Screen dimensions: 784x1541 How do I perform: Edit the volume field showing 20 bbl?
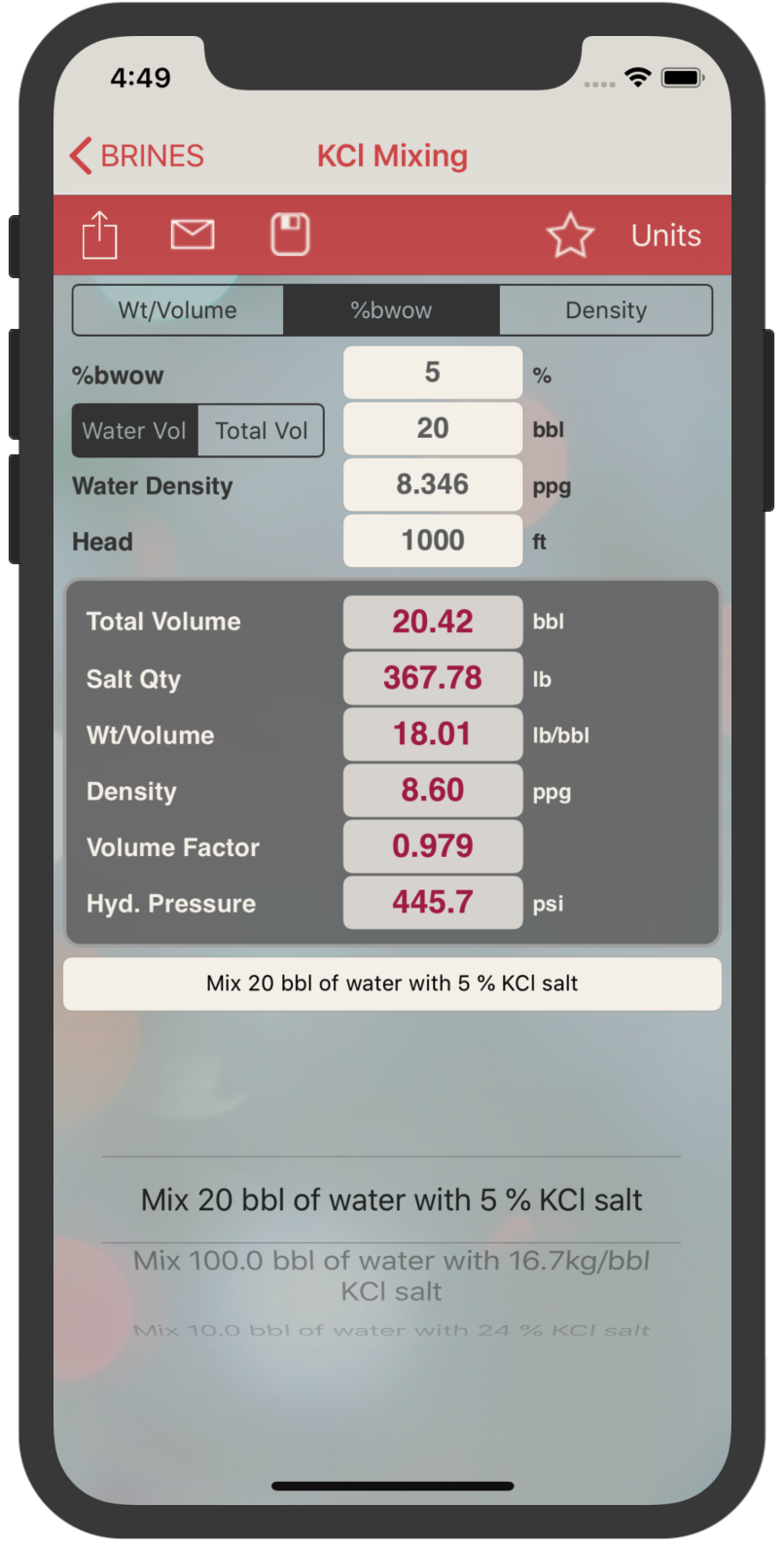(x=433, y=429)
